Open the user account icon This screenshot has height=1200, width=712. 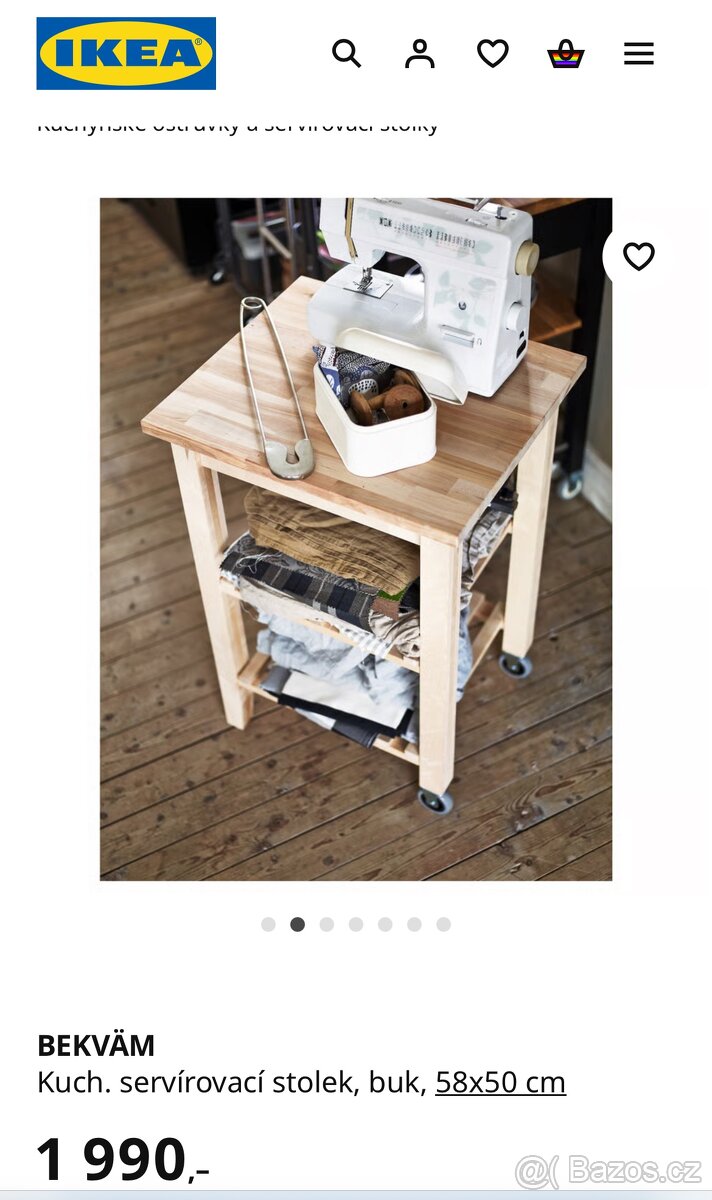(420, 53)
